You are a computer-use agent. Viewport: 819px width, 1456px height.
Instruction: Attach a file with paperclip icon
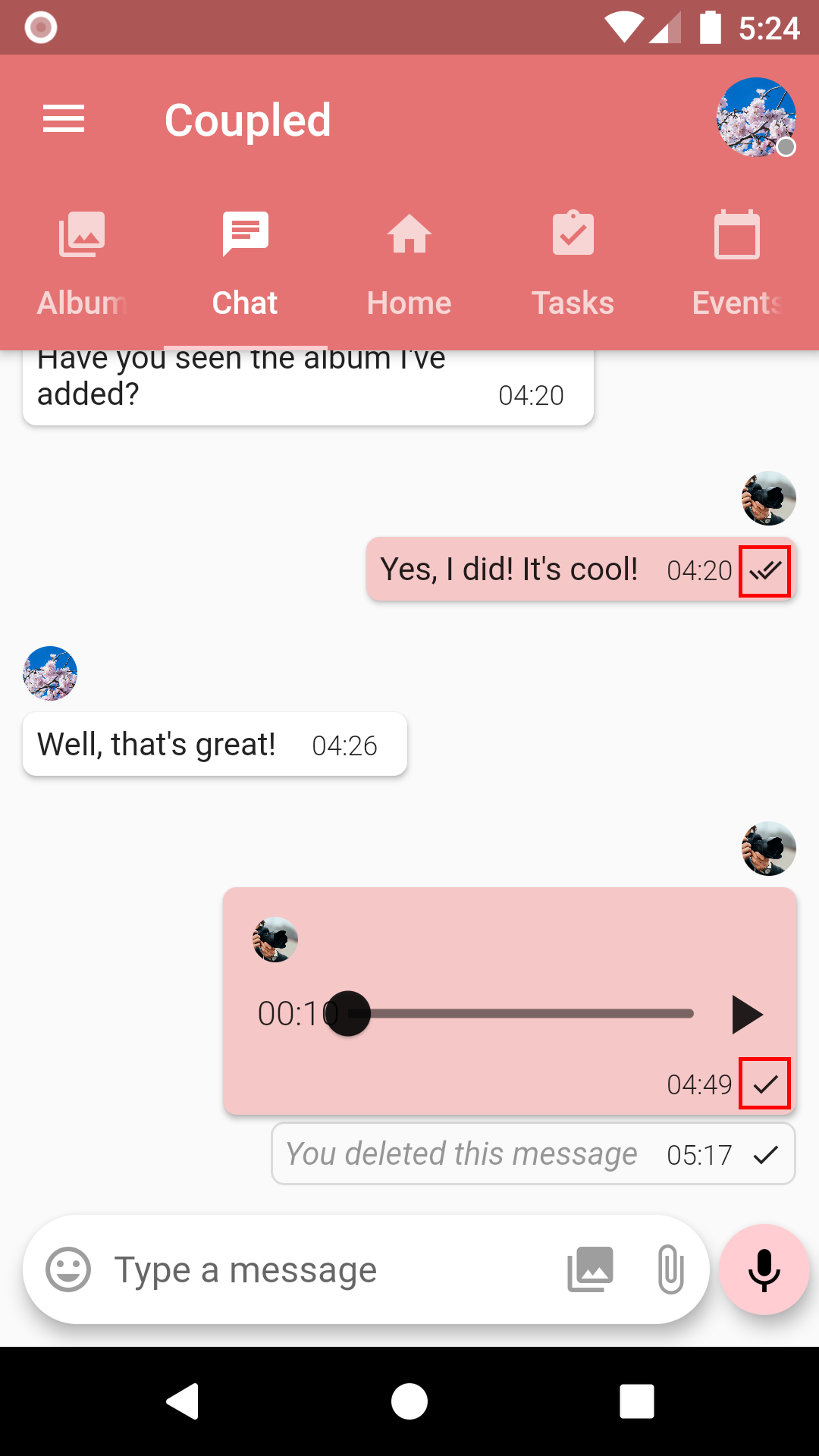670,1269
